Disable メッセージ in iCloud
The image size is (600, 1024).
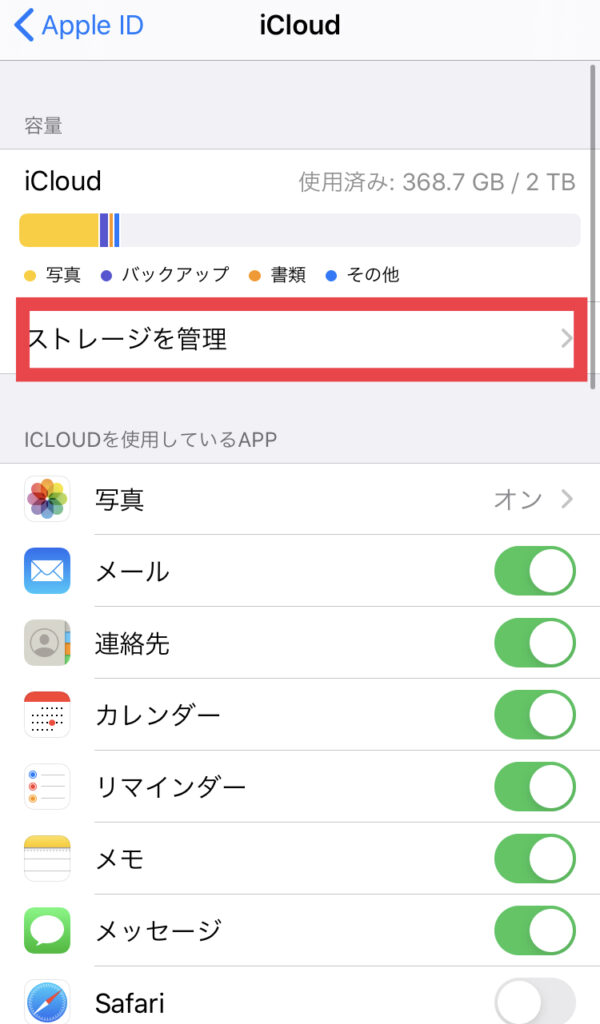point(534,931)
